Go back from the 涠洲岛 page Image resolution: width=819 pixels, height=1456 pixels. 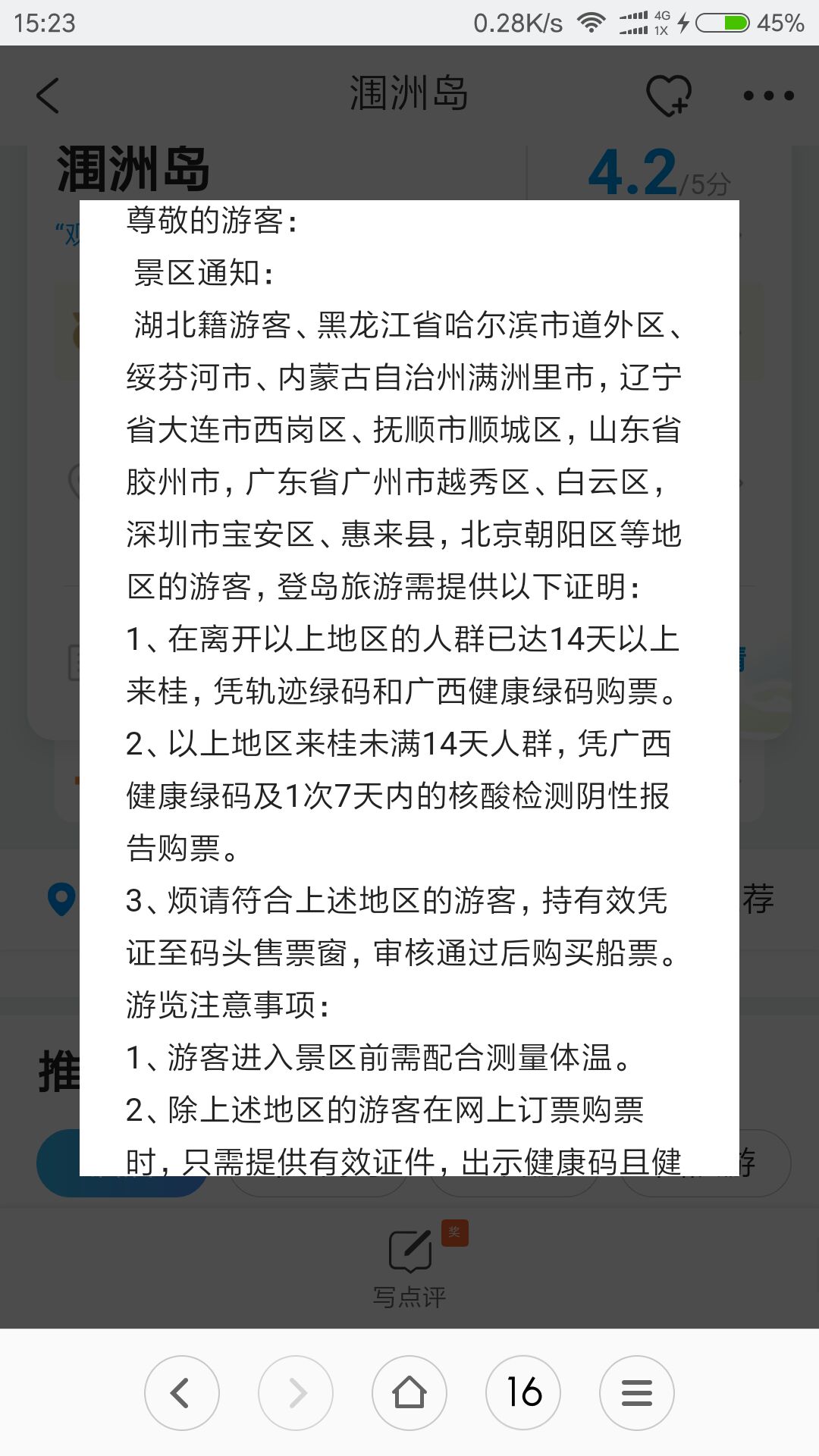click(48, 96)
